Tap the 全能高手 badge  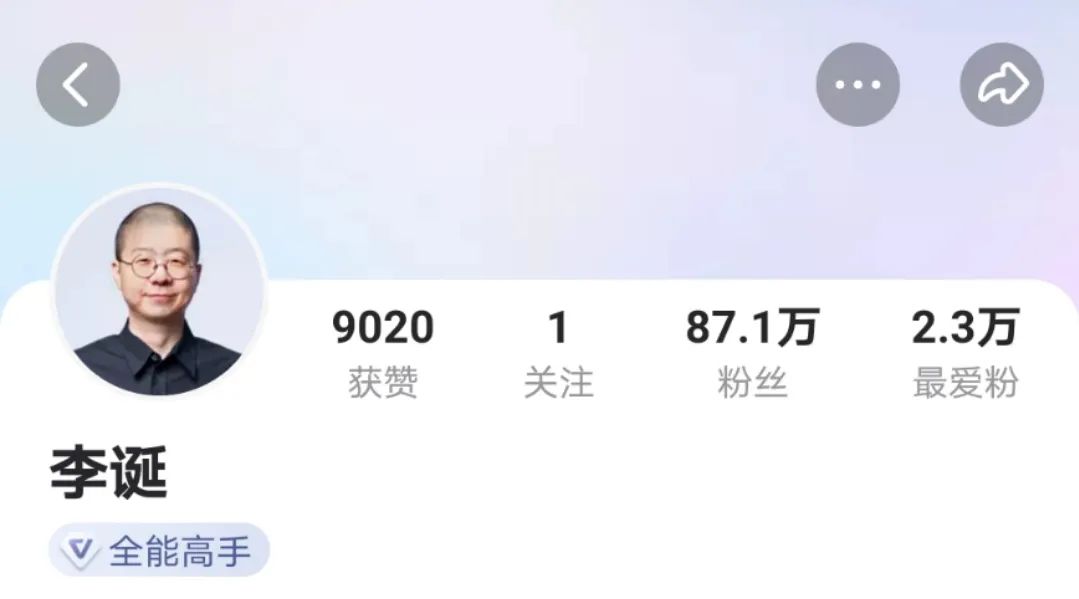coord(160,550)
